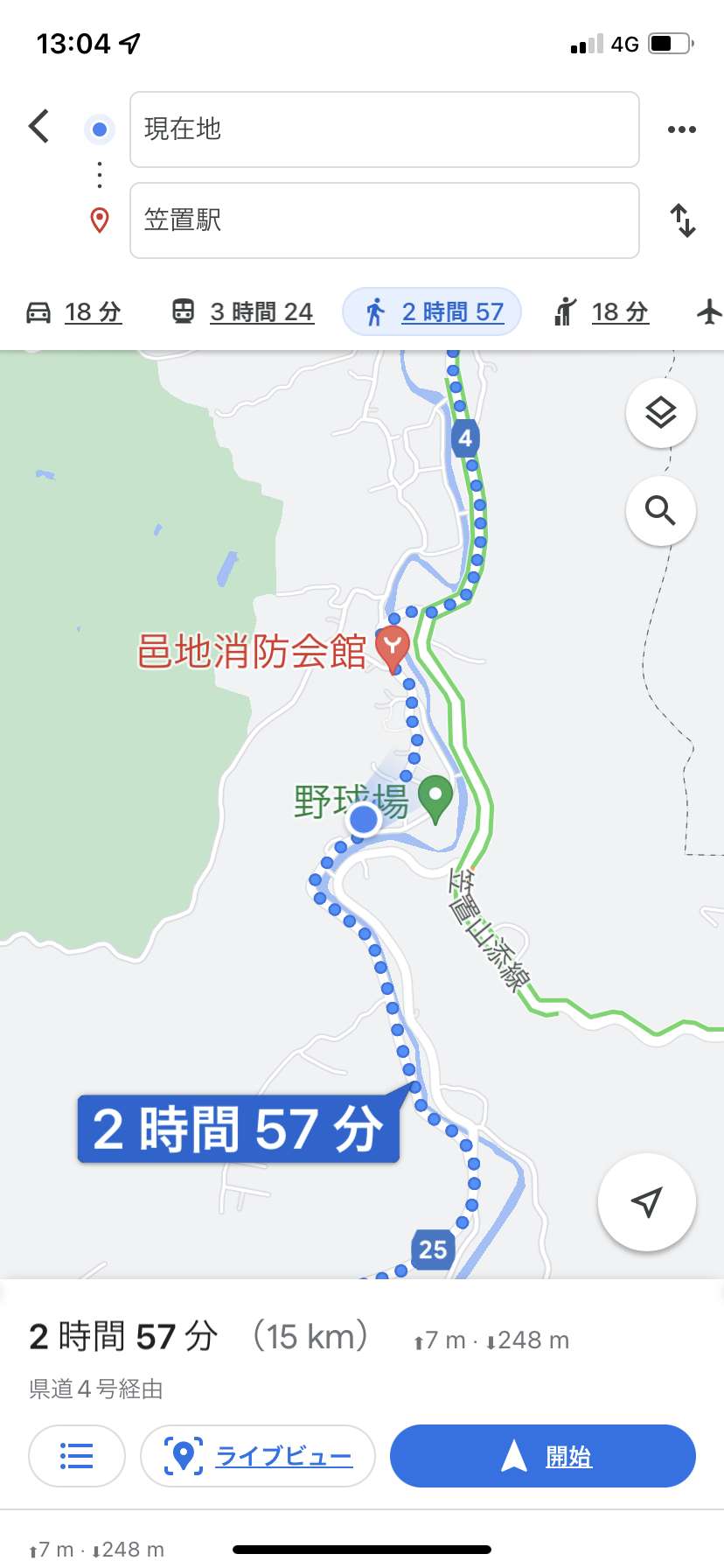Image resolution: width=724 pixels, height=1568 pixels.
Task: Tap the map search magnifier button
Action: tap(661, 510)
